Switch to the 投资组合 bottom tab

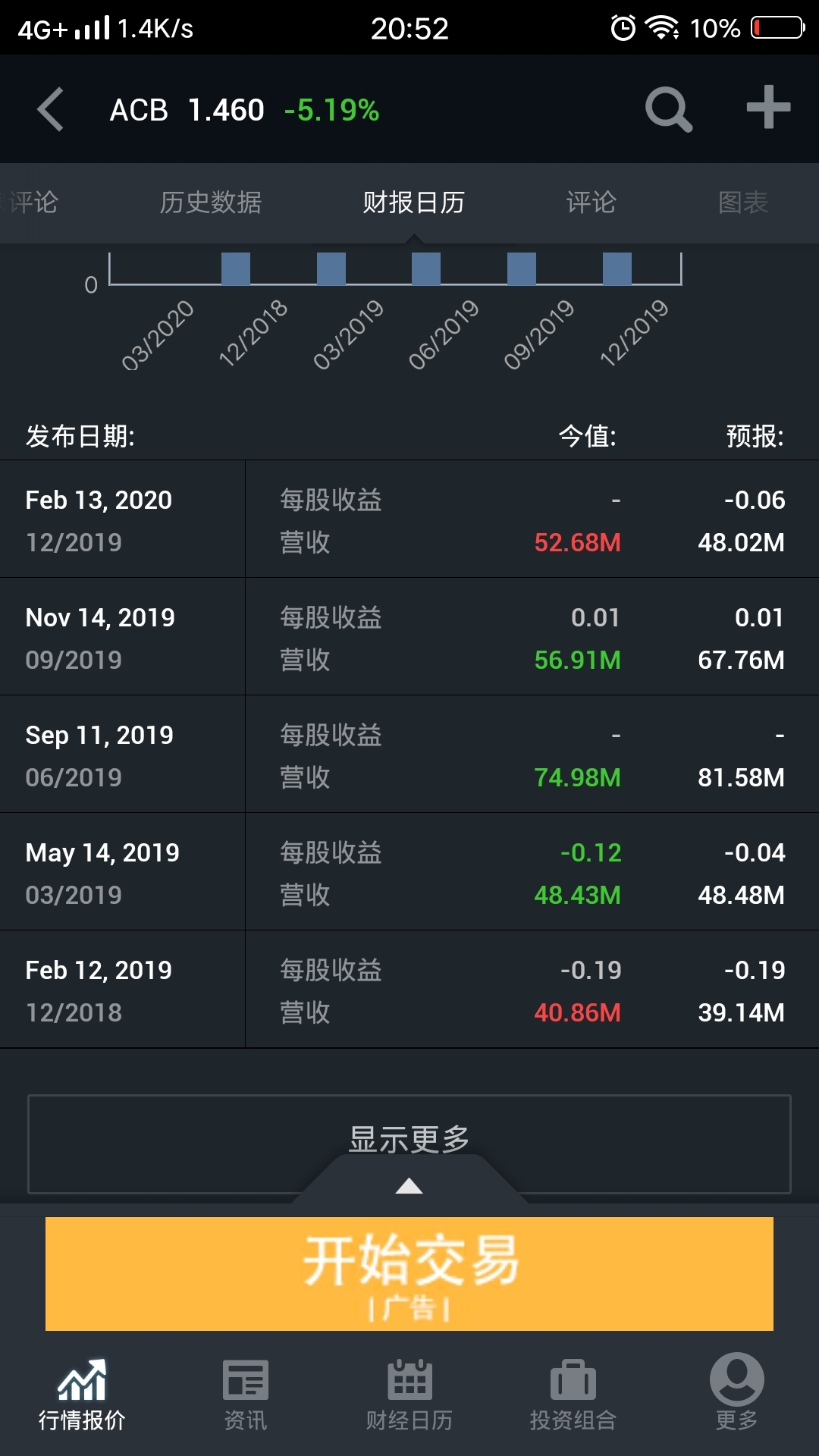[x=573, y=1395]
